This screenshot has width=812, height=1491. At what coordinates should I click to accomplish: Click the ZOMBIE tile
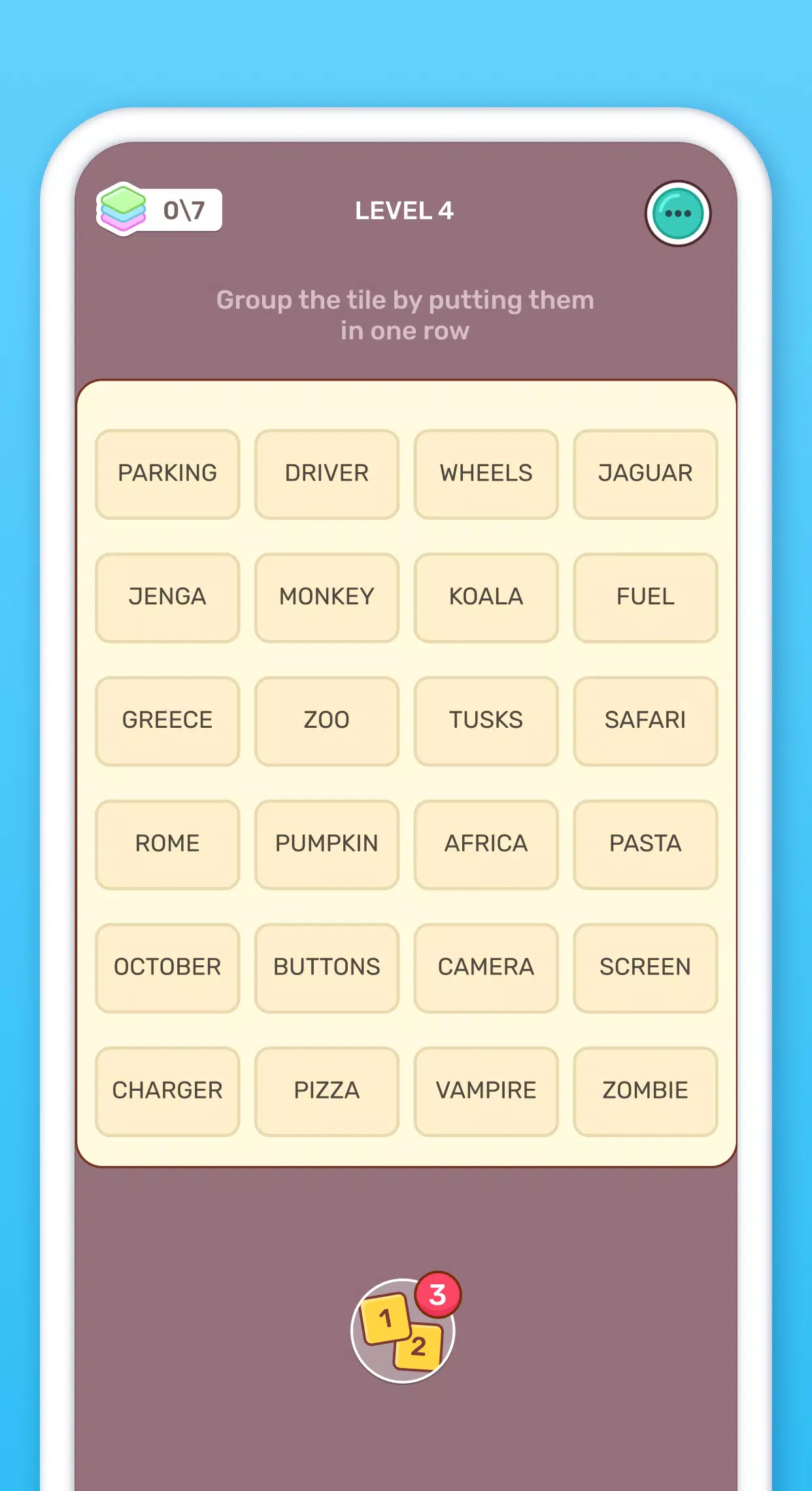click(x=645, y=1089)
